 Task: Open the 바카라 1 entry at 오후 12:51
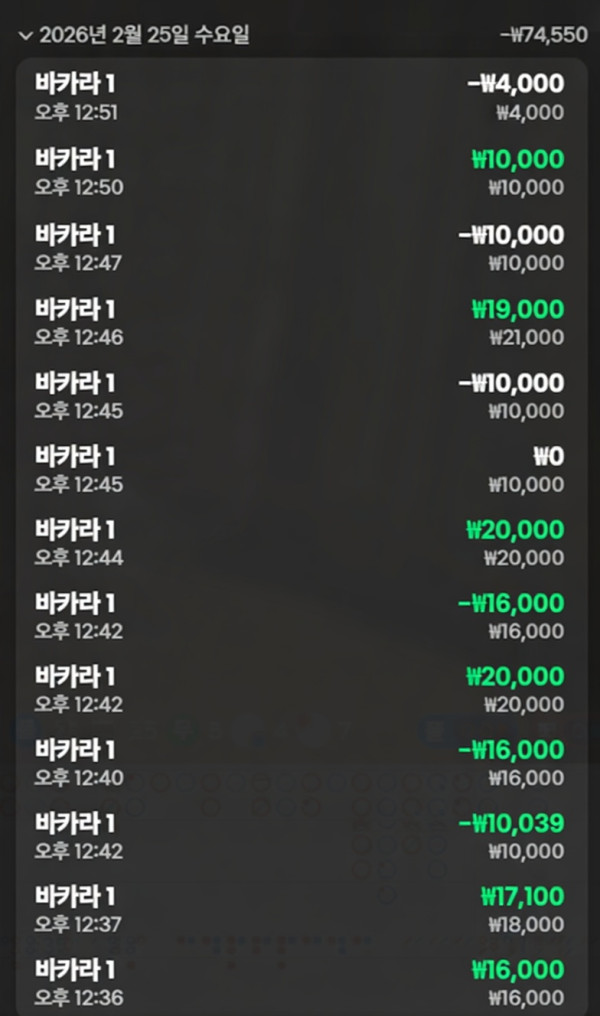coord(300,97)
